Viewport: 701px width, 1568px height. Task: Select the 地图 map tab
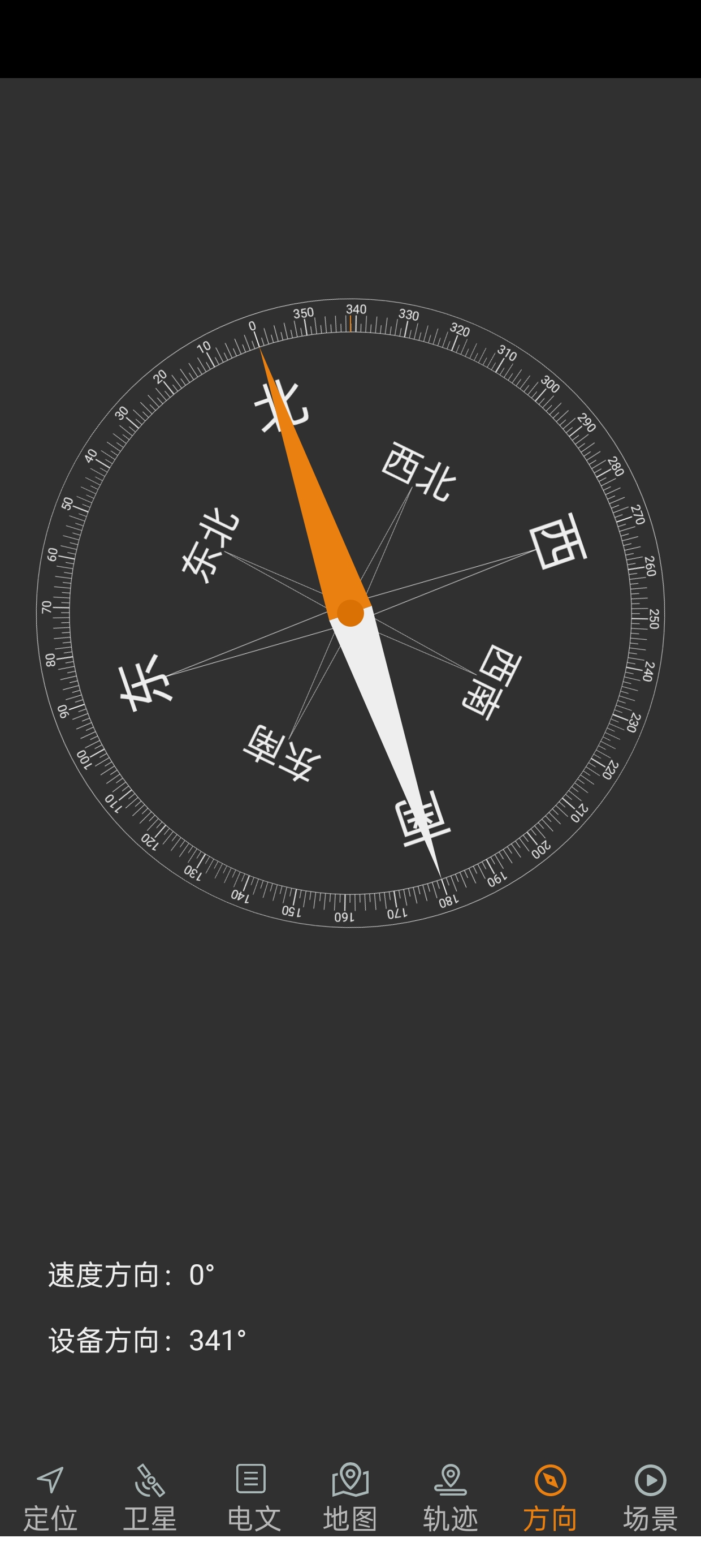[350, 1497]
